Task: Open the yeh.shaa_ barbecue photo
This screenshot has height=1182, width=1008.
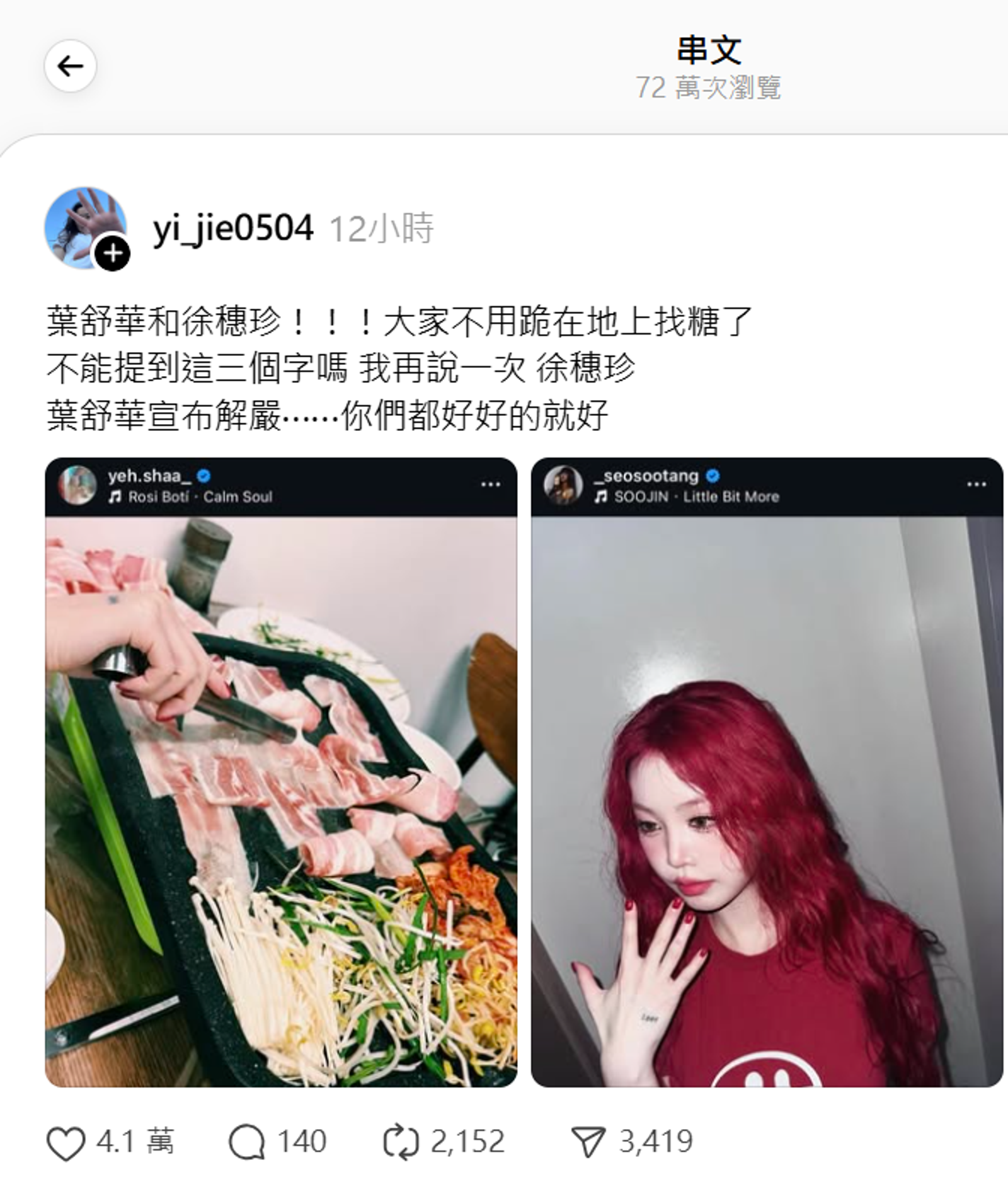Action: (281, 800)
